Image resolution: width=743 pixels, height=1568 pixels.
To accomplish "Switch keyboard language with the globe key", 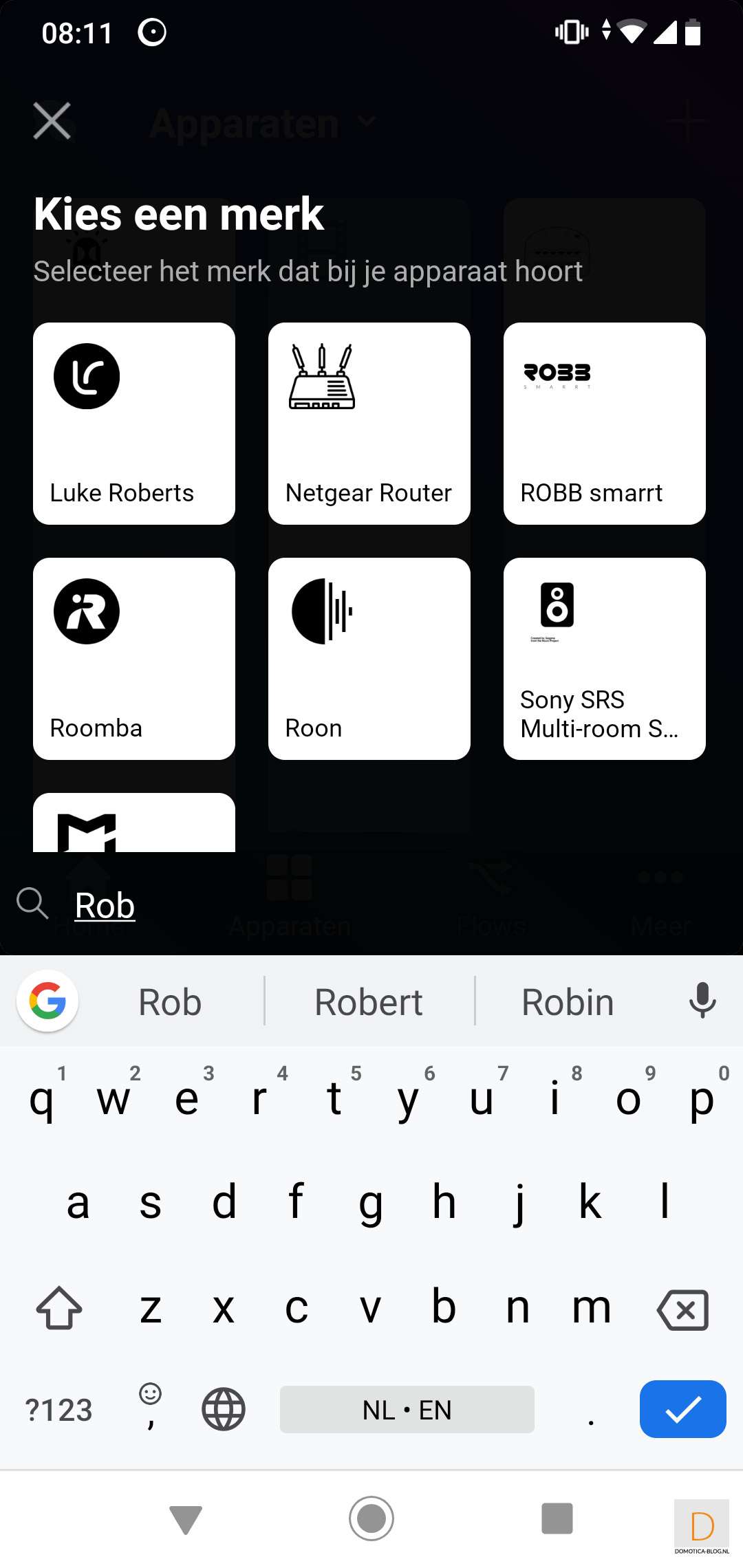I will pyautogui.click(x=223, y=1409).
